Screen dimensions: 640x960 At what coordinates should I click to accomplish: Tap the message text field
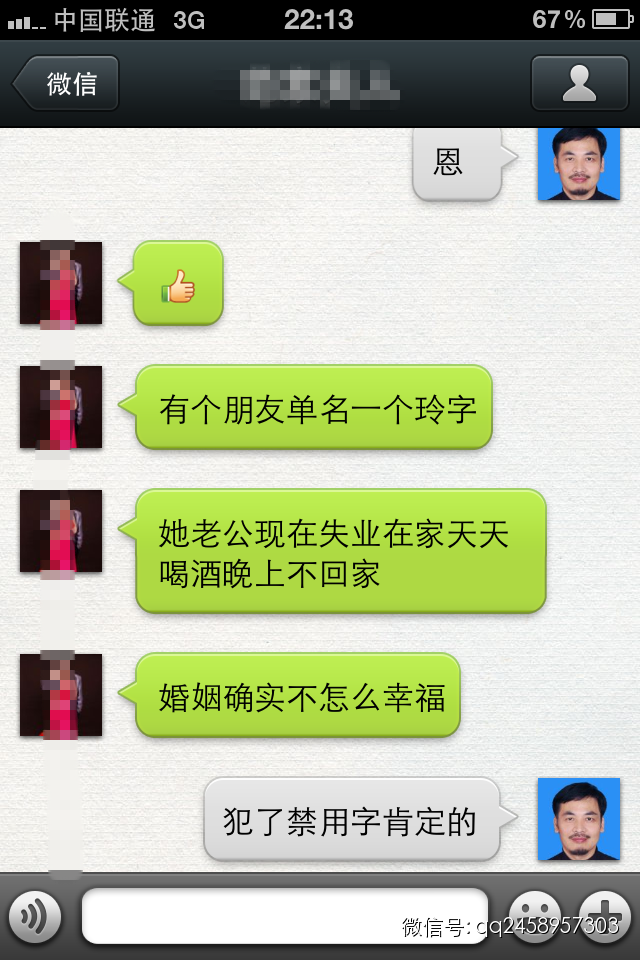285,915
